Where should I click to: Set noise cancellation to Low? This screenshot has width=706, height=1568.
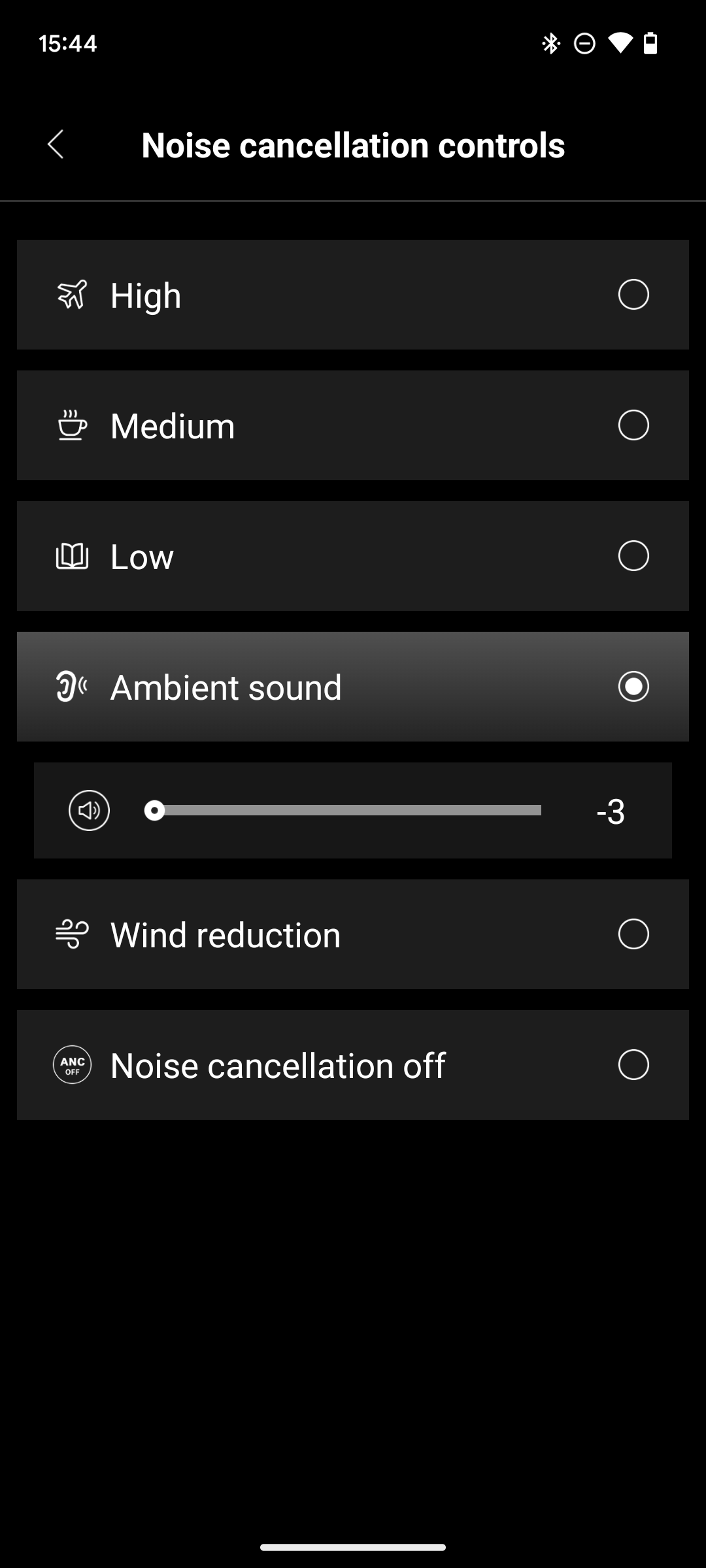point(633,556)
